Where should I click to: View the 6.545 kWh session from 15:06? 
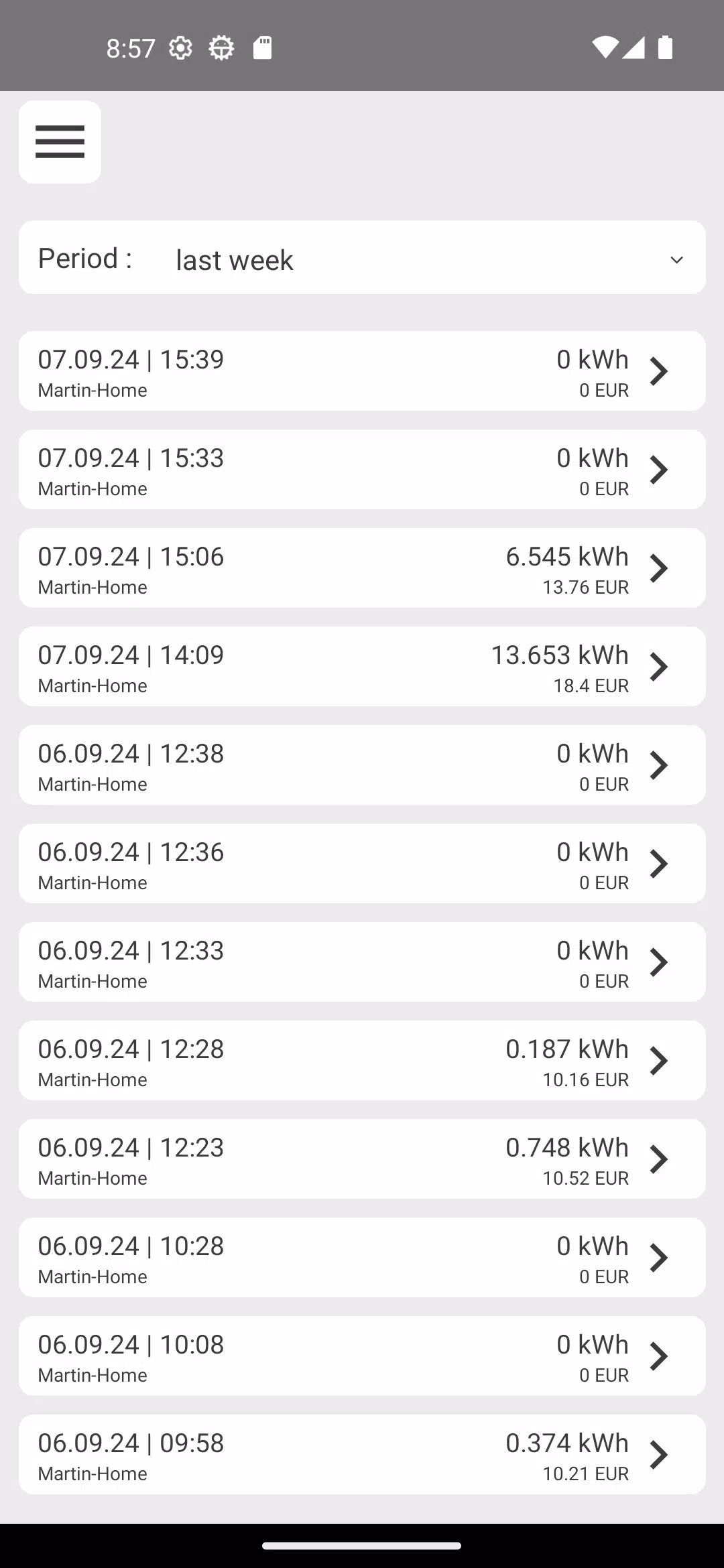click(362, 568)
